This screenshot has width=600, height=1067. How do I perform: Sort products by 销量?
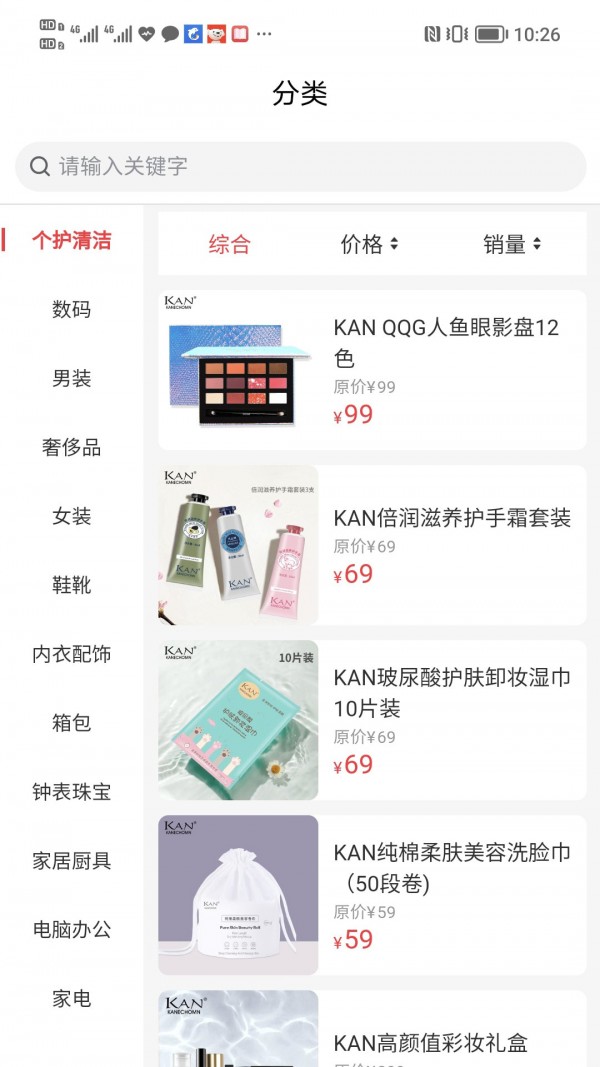[512, 244]
